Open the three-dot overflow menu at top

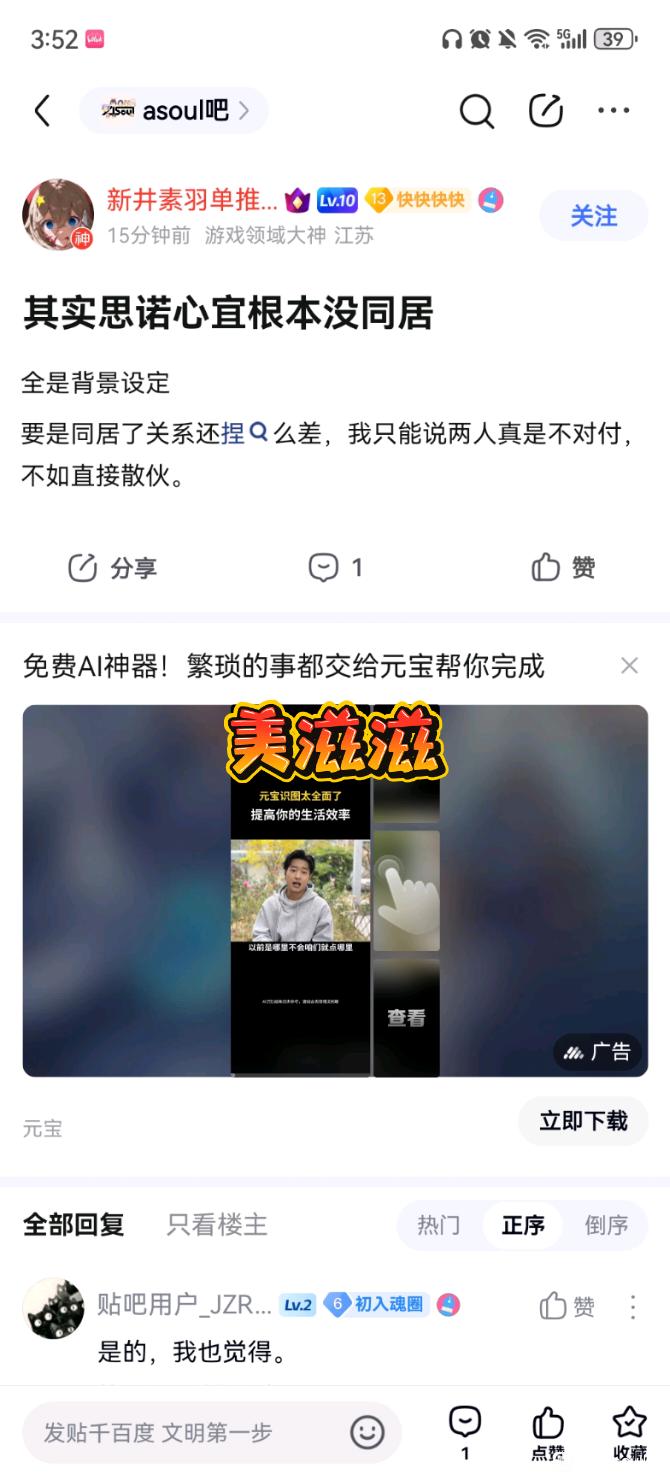tap(614, 110)
